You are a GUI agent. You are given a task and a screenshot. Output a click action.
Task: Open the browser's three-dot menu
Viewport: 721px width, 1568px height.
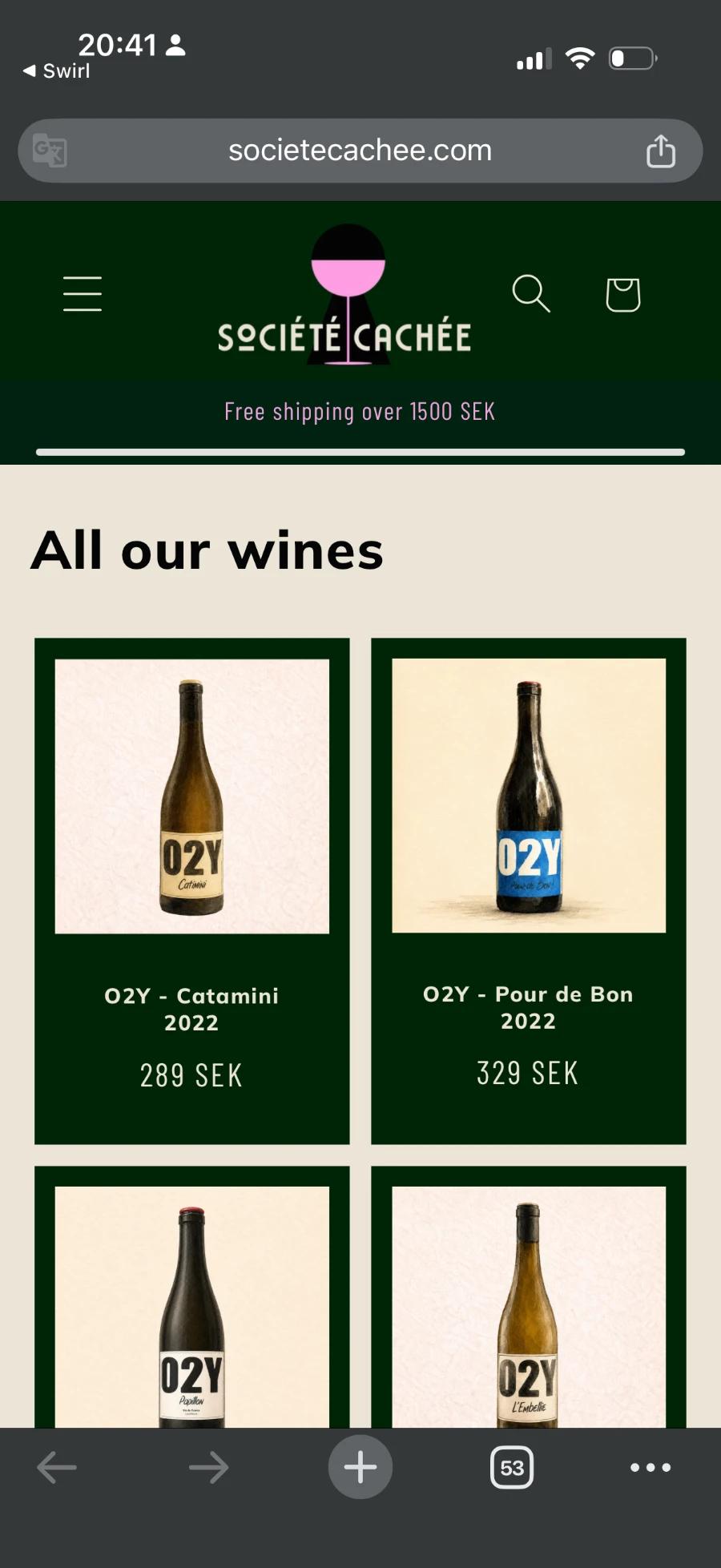[651, 1468]
